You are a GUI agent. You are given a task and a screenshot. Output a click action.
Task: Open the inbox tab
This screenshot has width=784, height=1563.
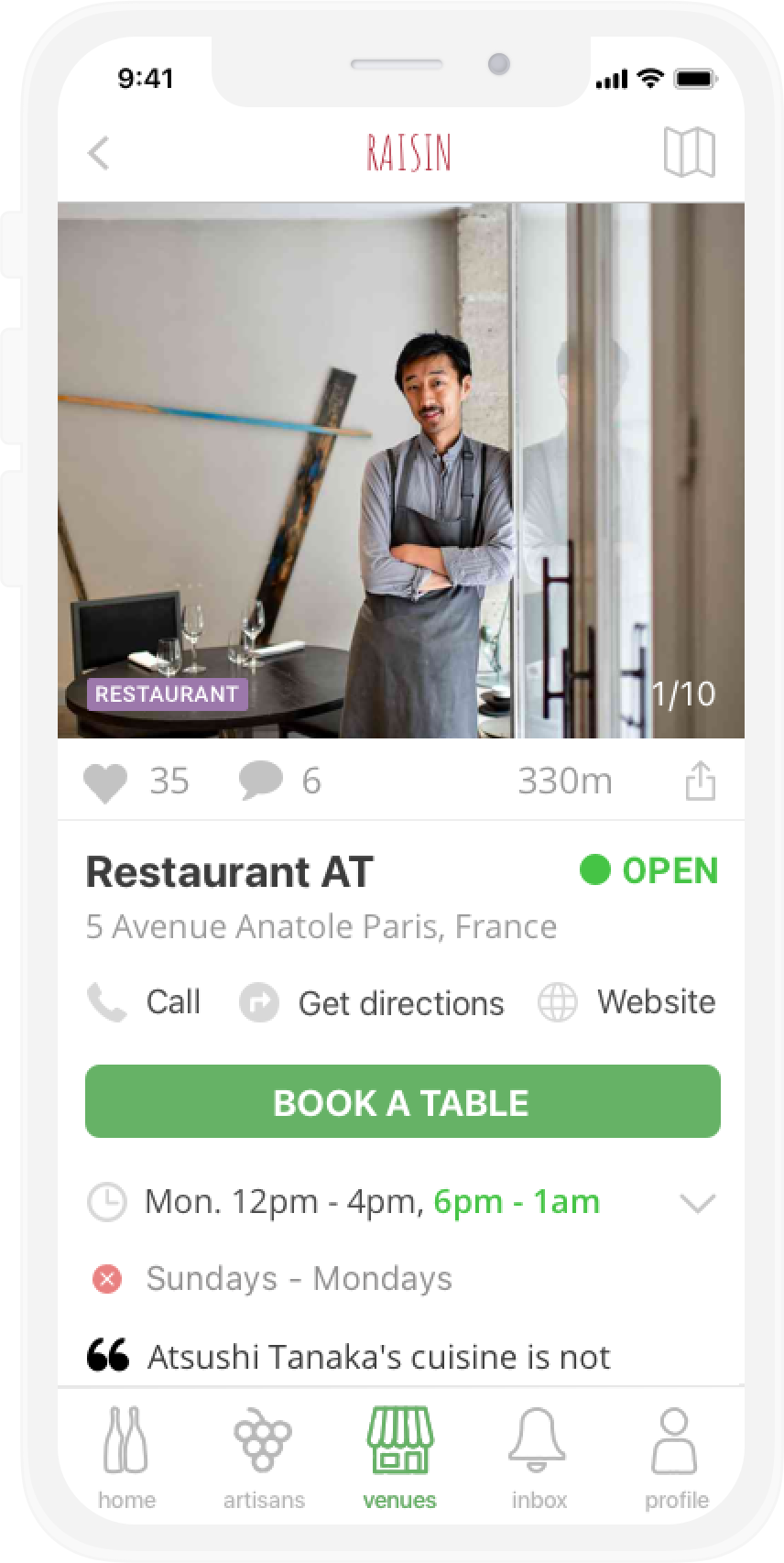(539, 1459)
